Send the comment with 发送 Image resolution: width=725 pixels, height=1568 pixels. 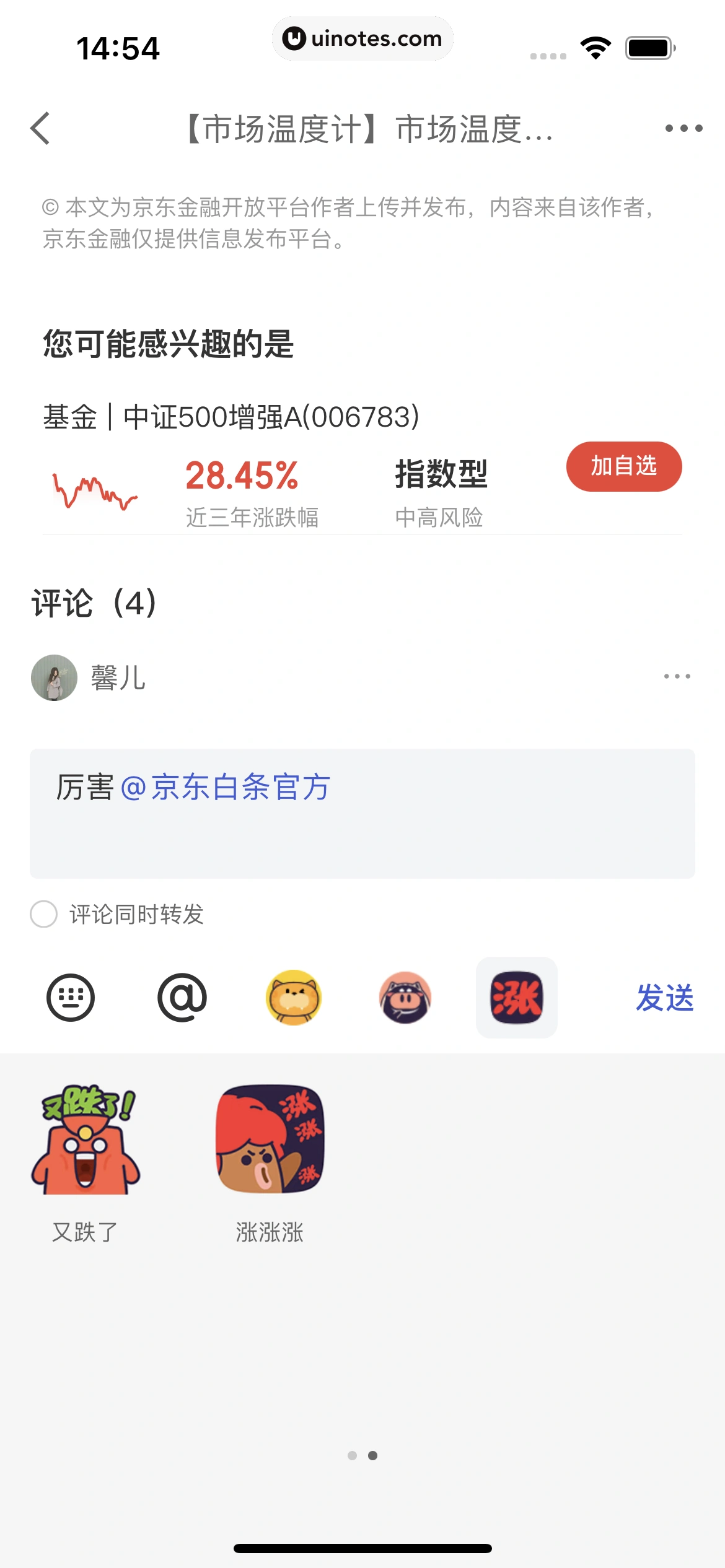[x=664, y=998]
